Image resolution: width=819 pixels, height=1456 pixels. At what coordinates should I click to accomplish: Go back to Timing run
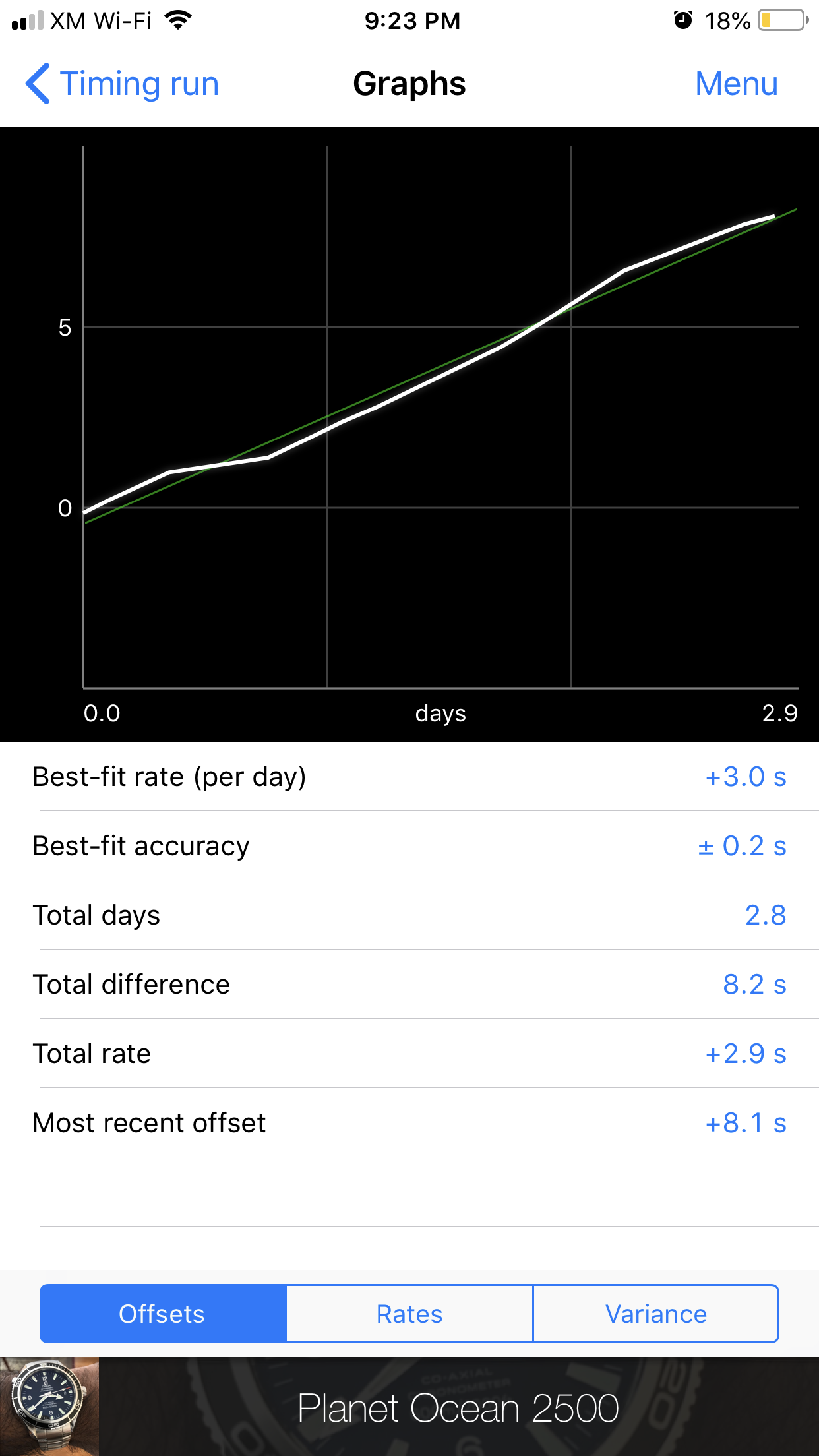(x=123, y=84)
